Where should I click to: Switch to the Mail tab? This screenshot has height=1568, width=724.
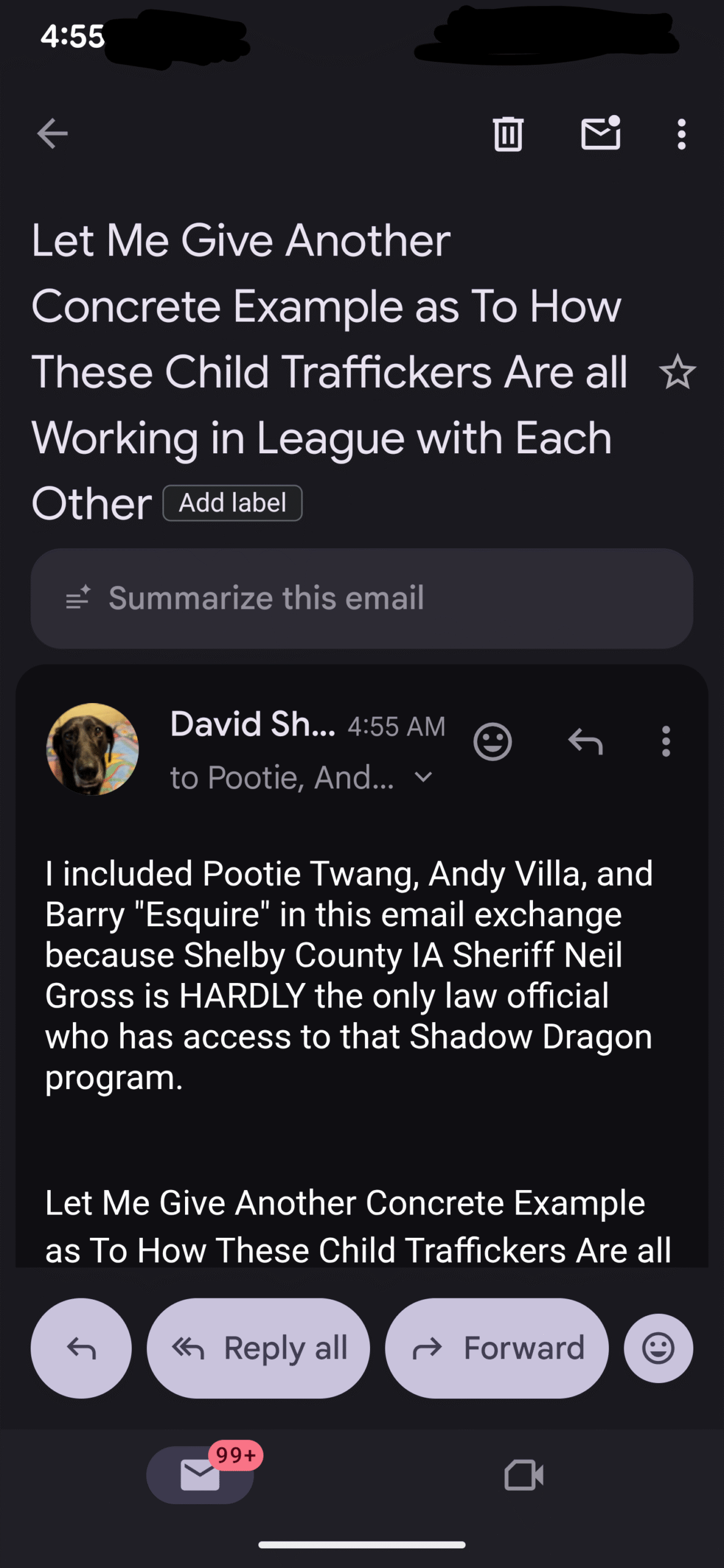(200, 1474)
